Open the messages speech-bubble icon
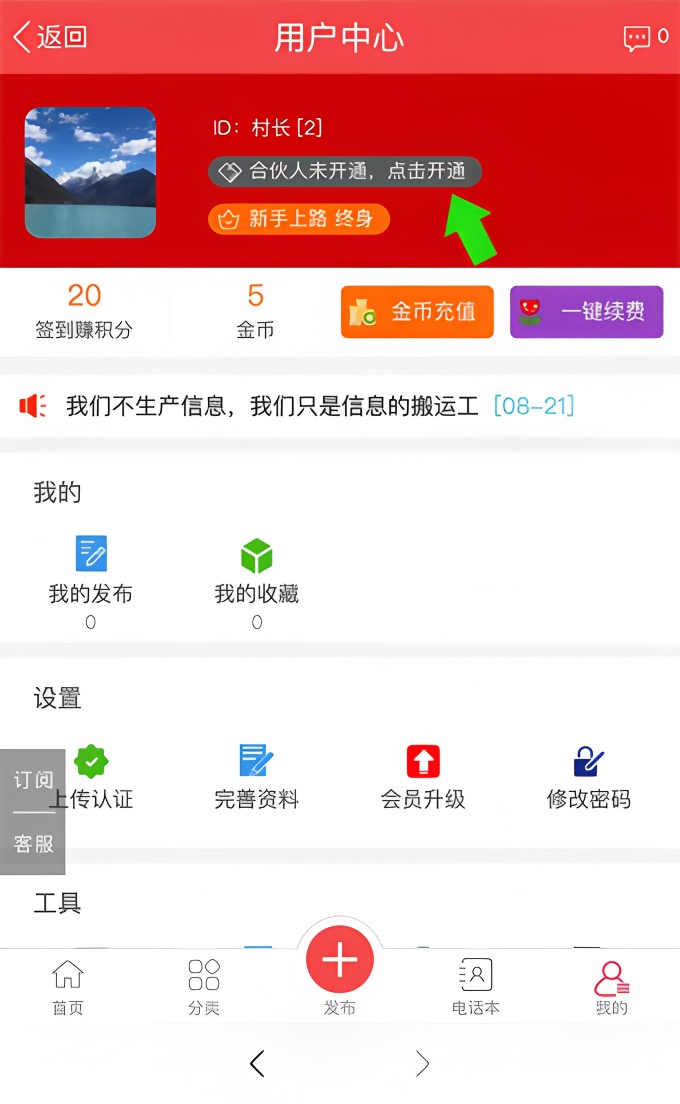The width and height of the screenshot is (680, 1104). click(637, 39)
